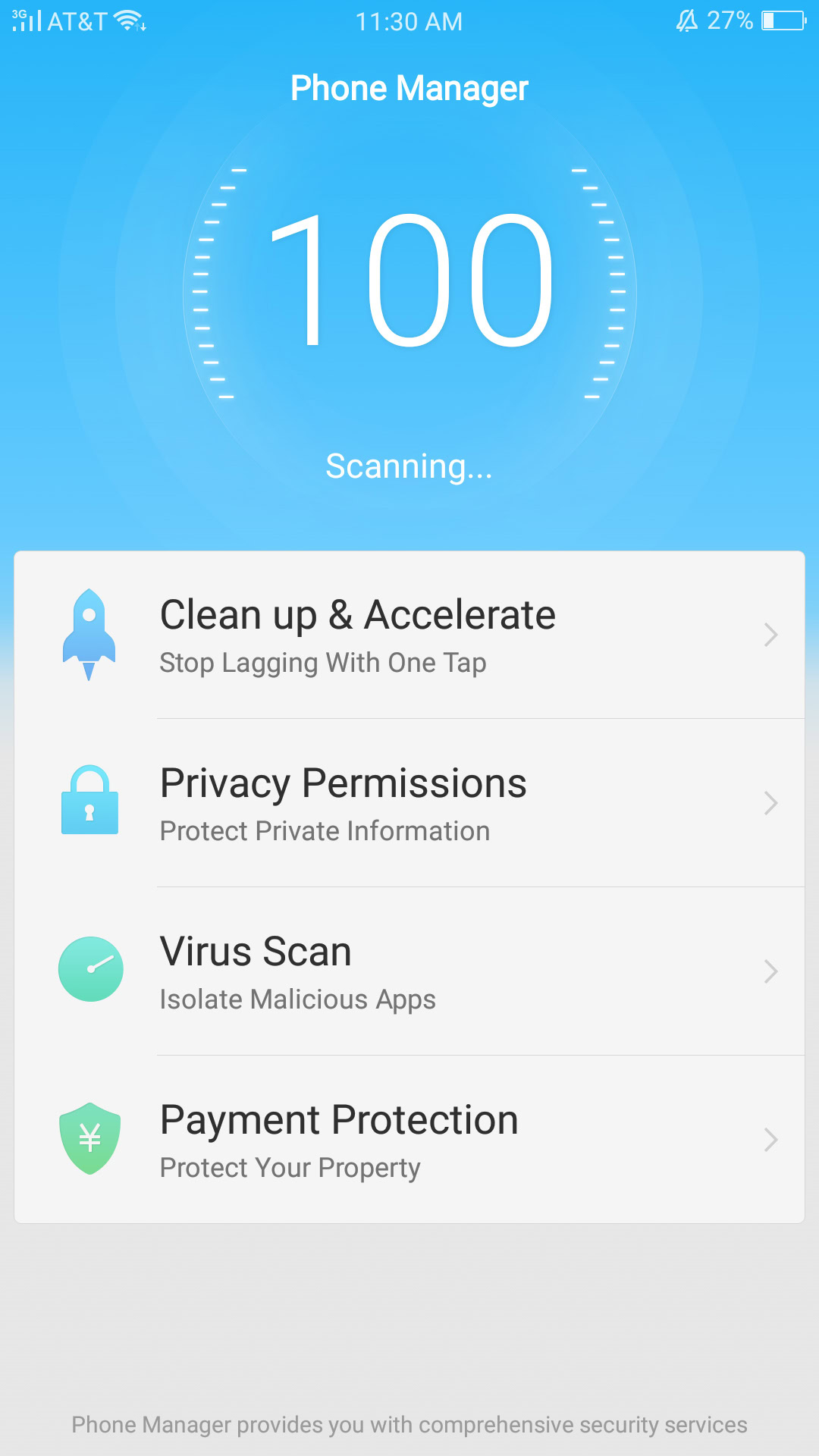Image resolution: width=819 pixels, height=1456 pixels.
Task: Open Privacy Permissions settings
Action: pos(409,803)
